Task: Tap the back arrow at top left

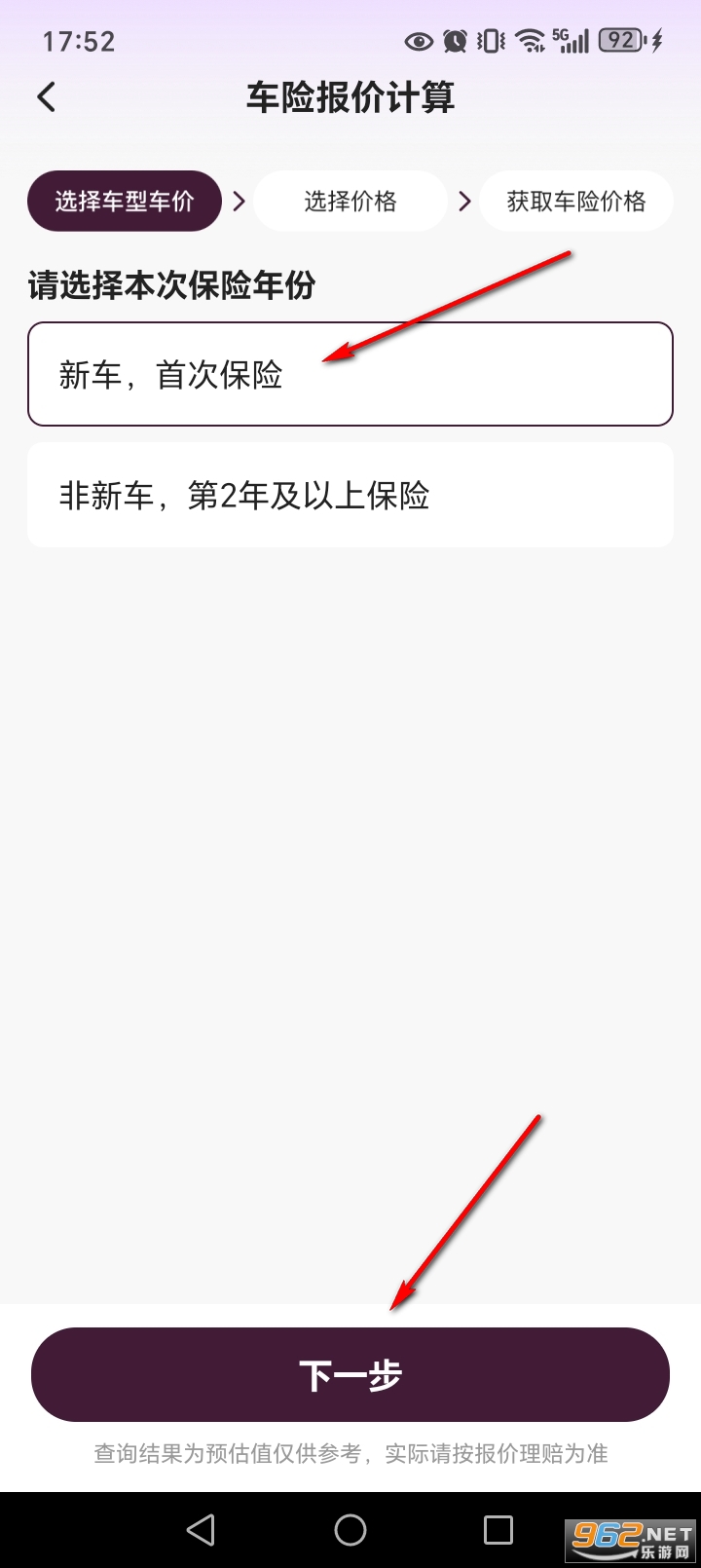Action: 46,96
